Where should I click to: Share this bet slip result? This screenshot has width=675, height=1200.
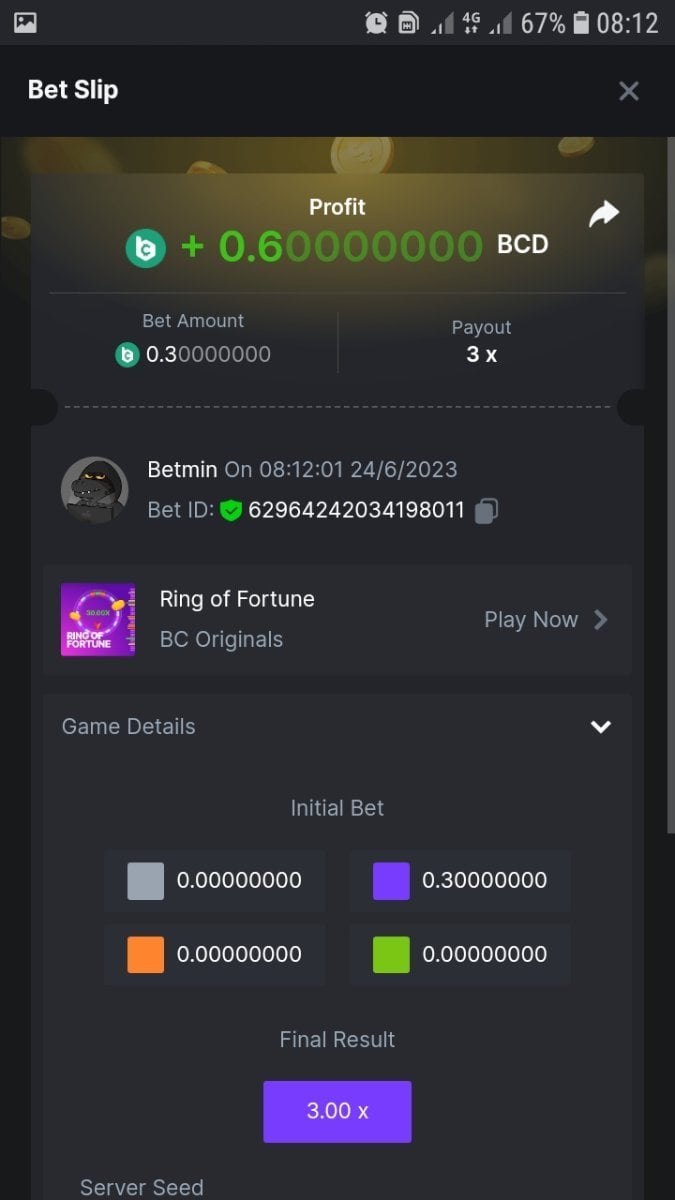(x=604, y=213)
